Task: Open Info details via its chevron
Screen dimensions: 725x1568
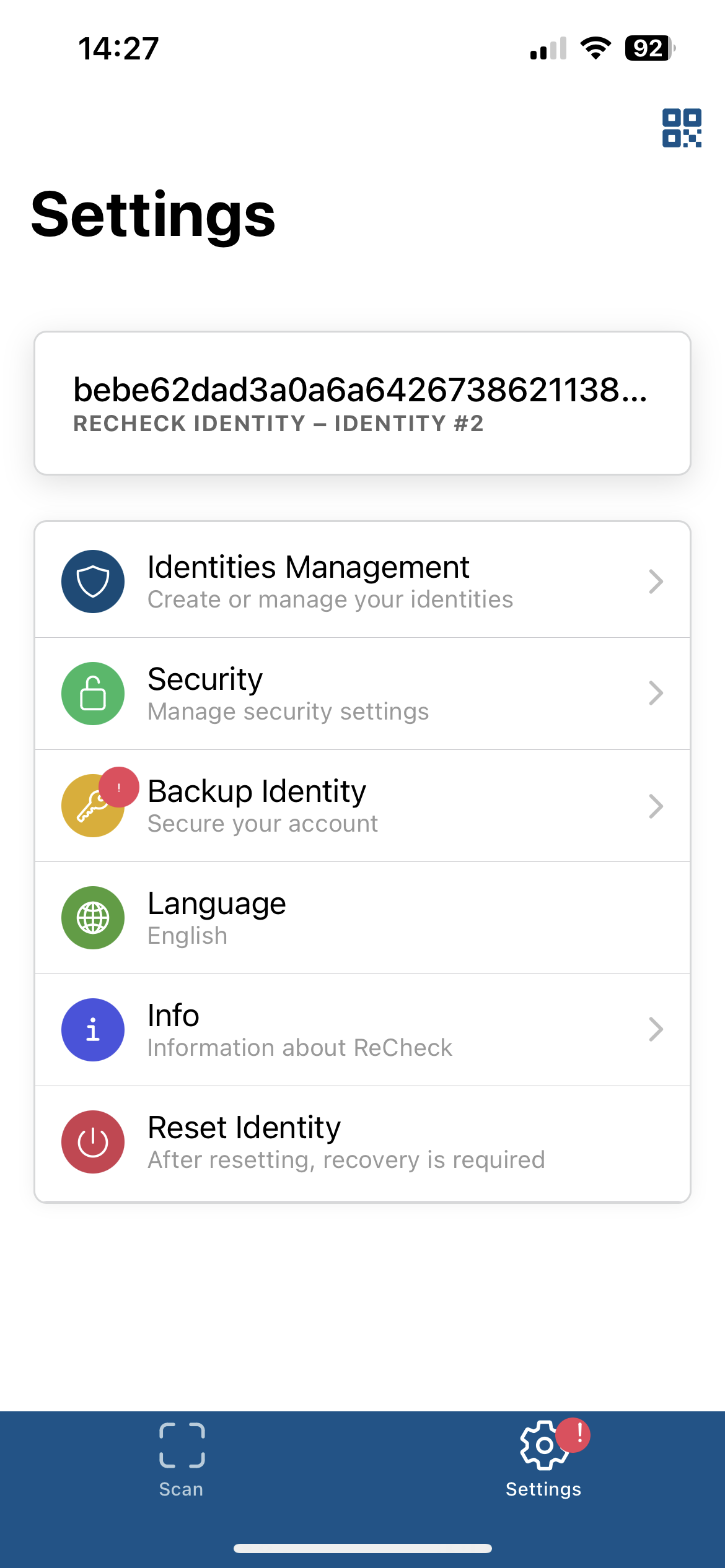Action: pos(656,1030)
